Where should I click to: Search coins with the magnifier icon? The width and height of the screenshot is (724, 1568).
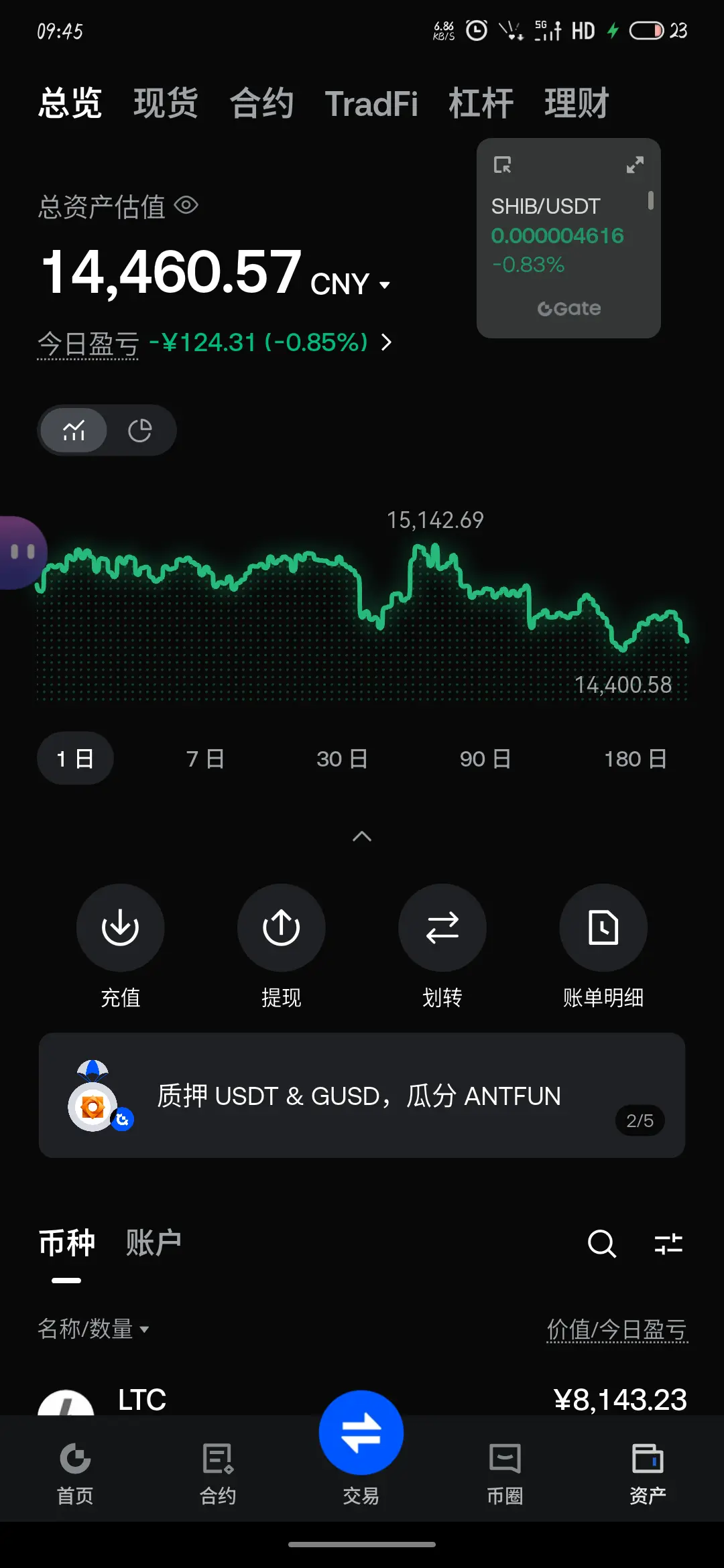click(601, 1244)
